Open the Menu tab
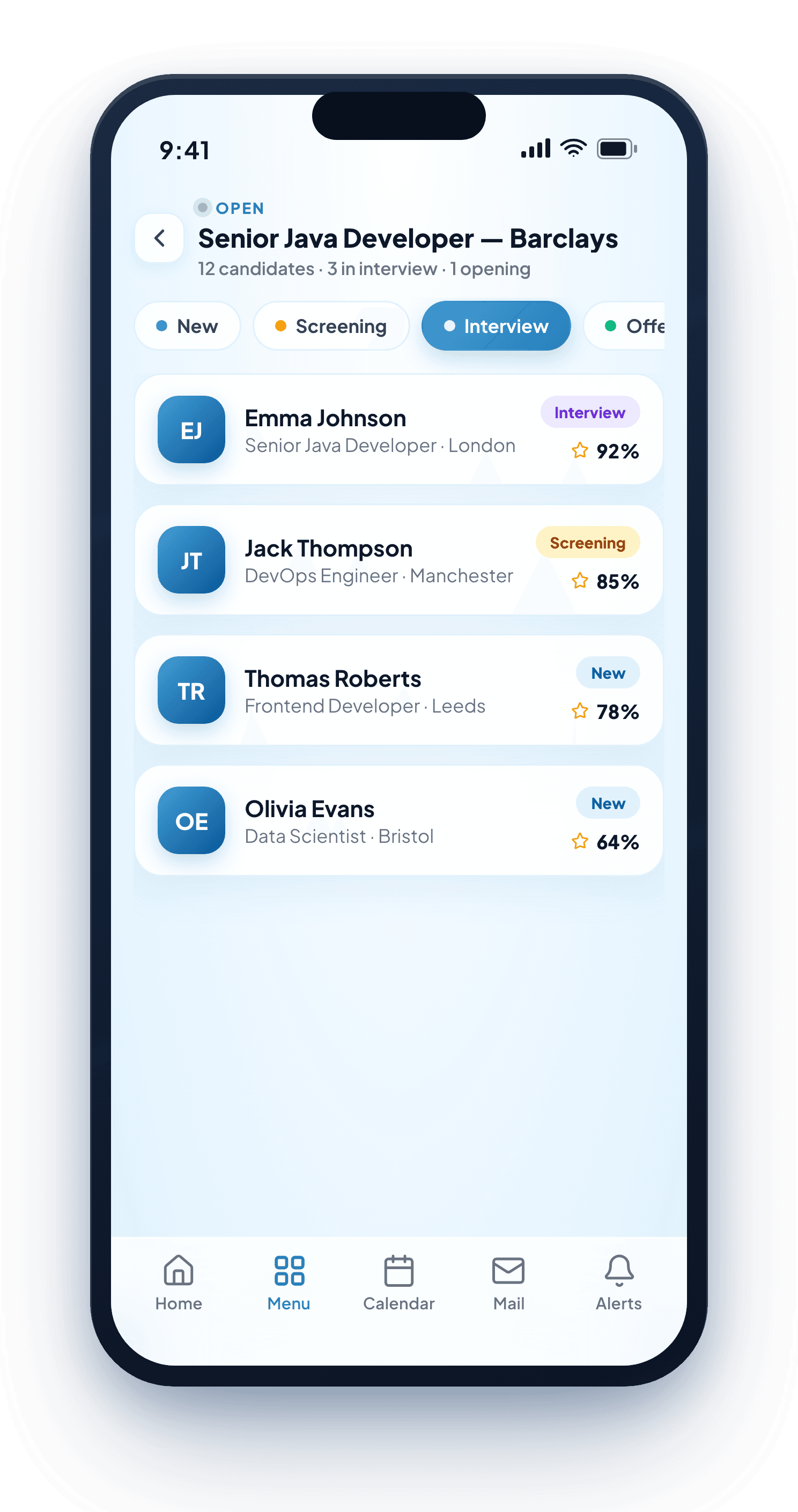This screenshot has width=798, height=1512. coord(289,1283)
